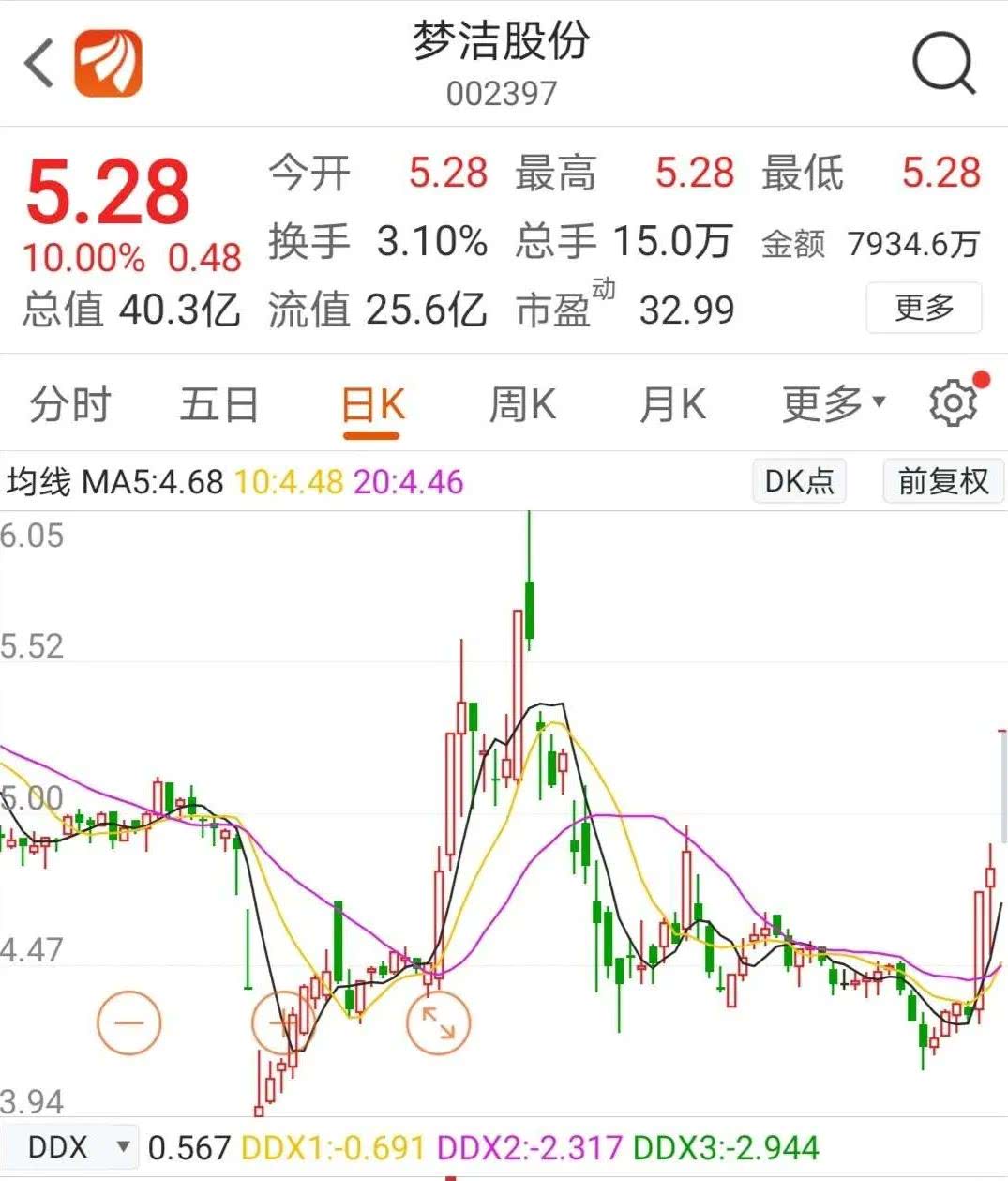Switch to the 五日 chart tab
The image size is (1008, 1181).
(x=219, y=405)
